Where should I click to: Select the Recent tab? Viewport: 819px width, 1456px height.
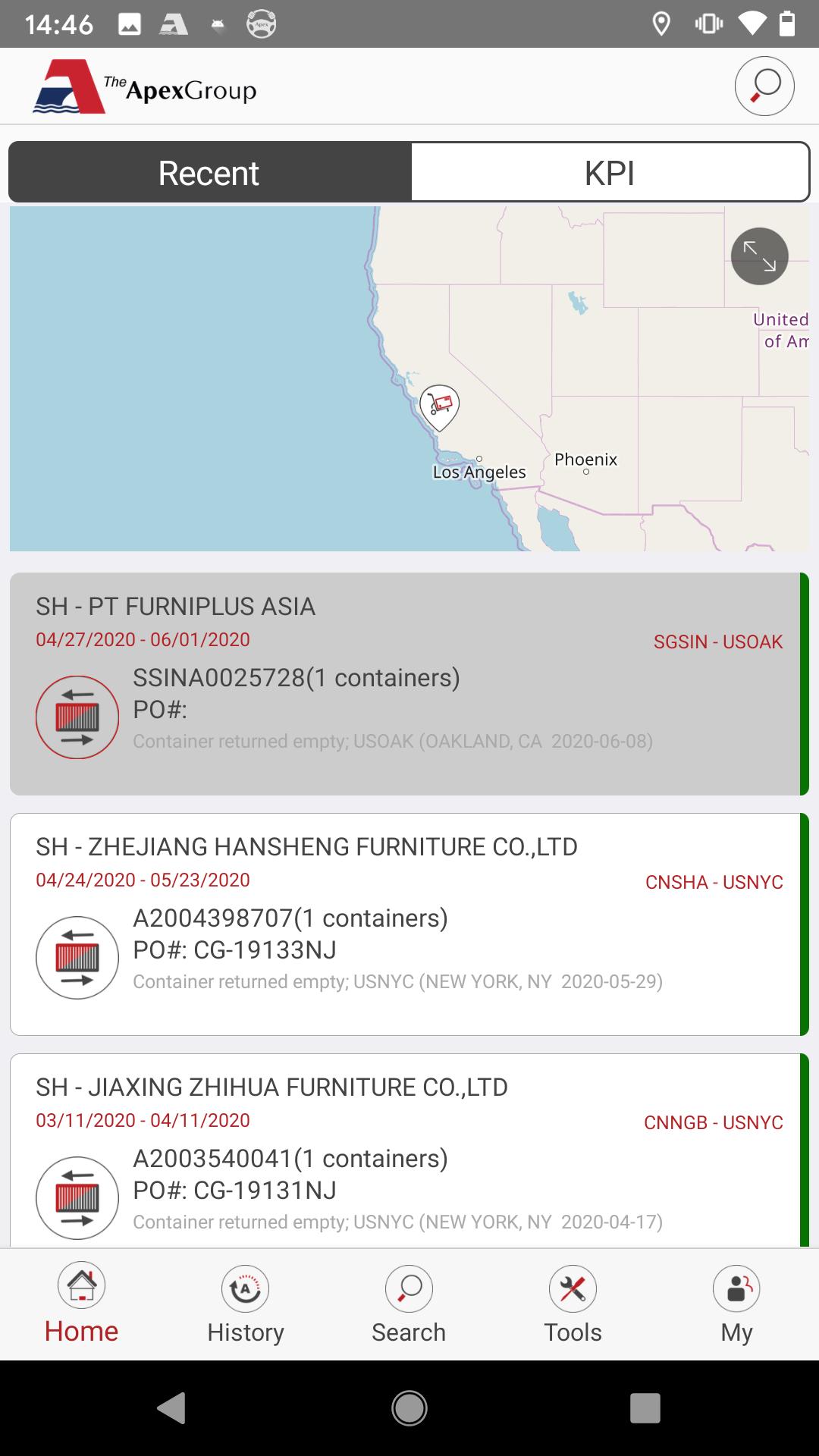(209, 172)
